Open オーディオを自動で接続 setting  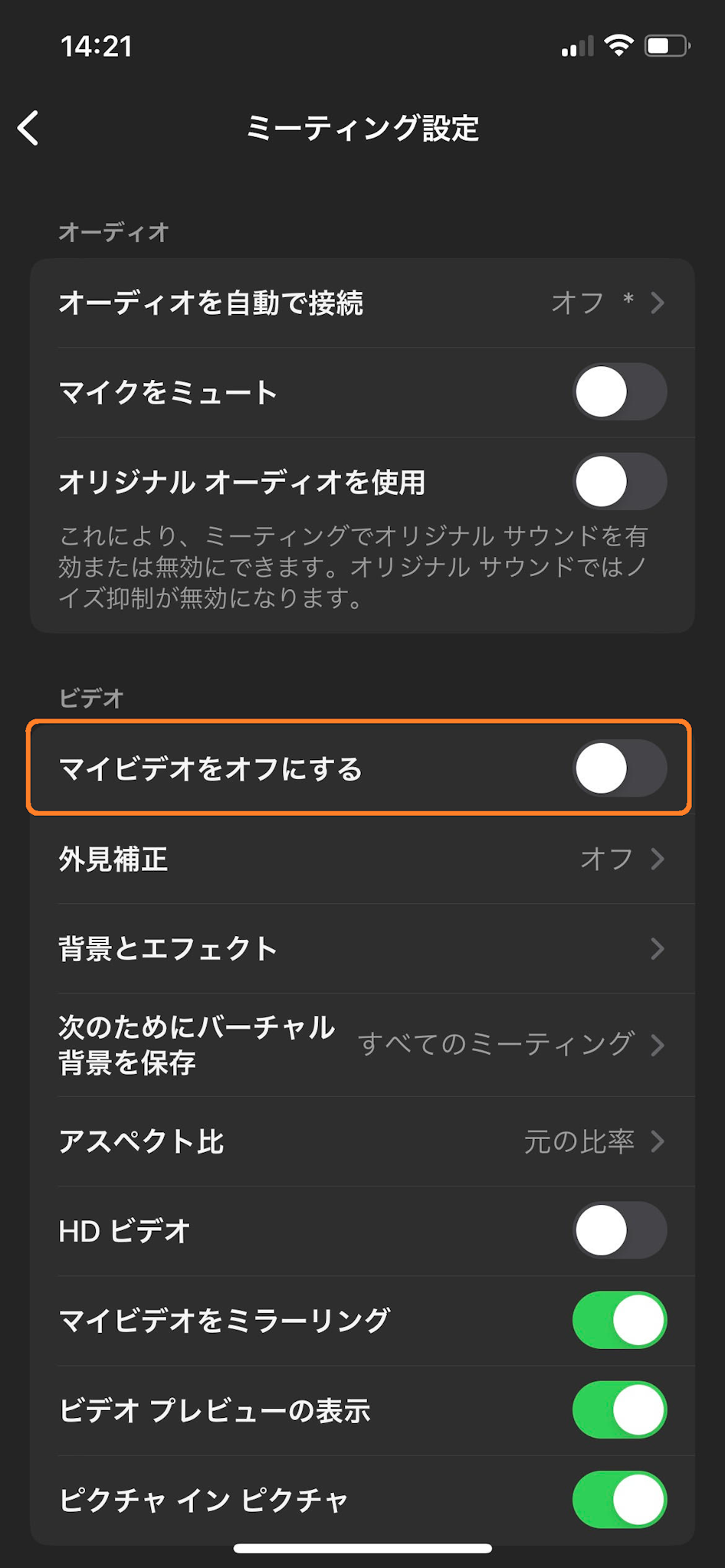[362, 303]
